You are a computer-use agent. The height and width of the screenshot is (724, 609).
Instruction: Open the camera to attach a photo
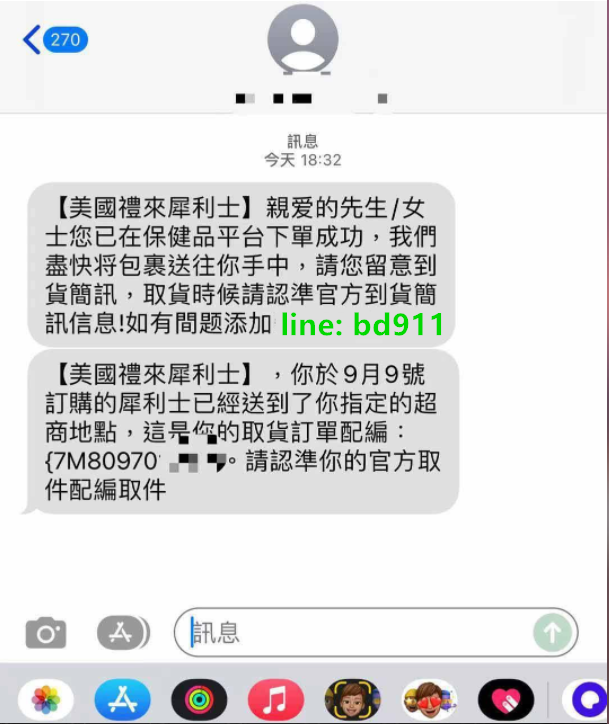45,633
